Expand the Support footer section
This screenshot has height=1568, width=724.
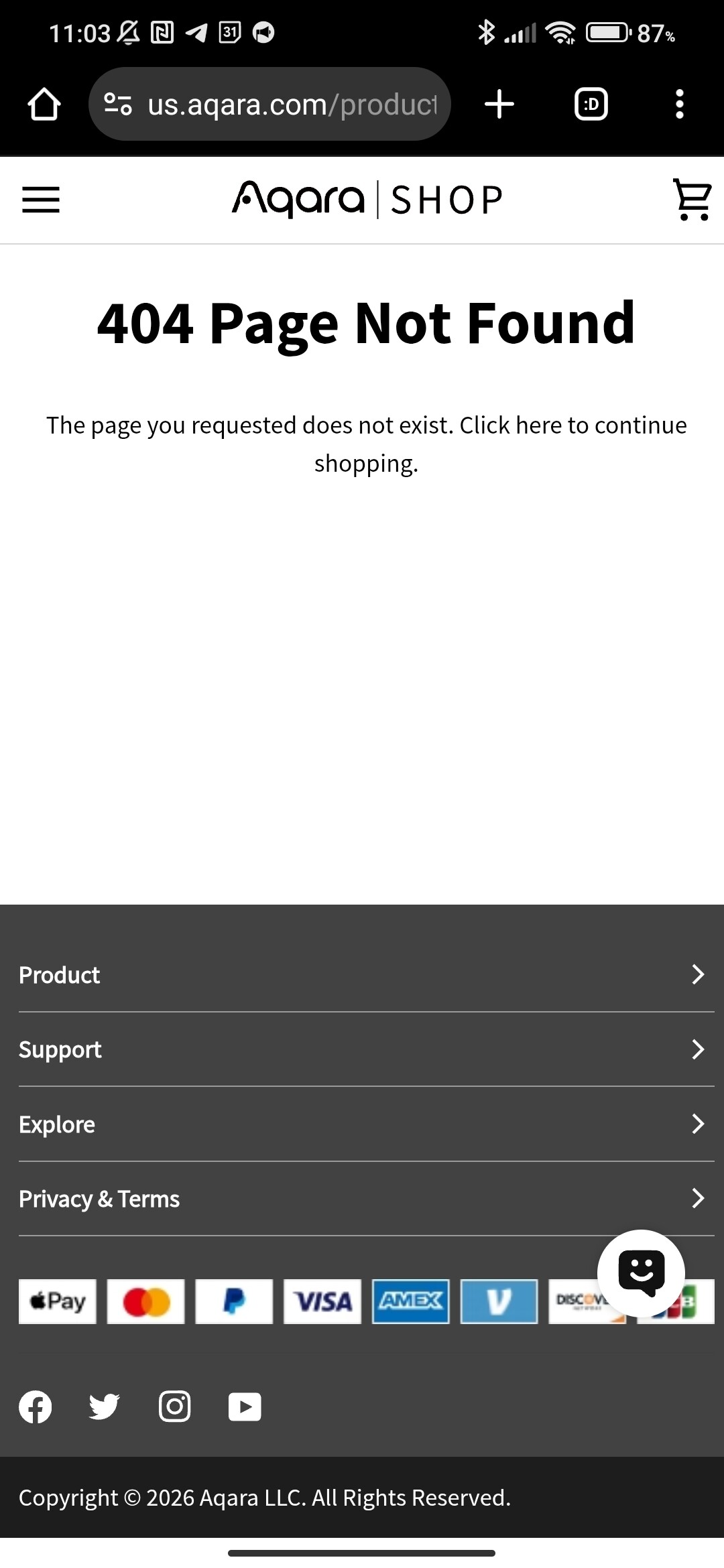pos(362,1049)
